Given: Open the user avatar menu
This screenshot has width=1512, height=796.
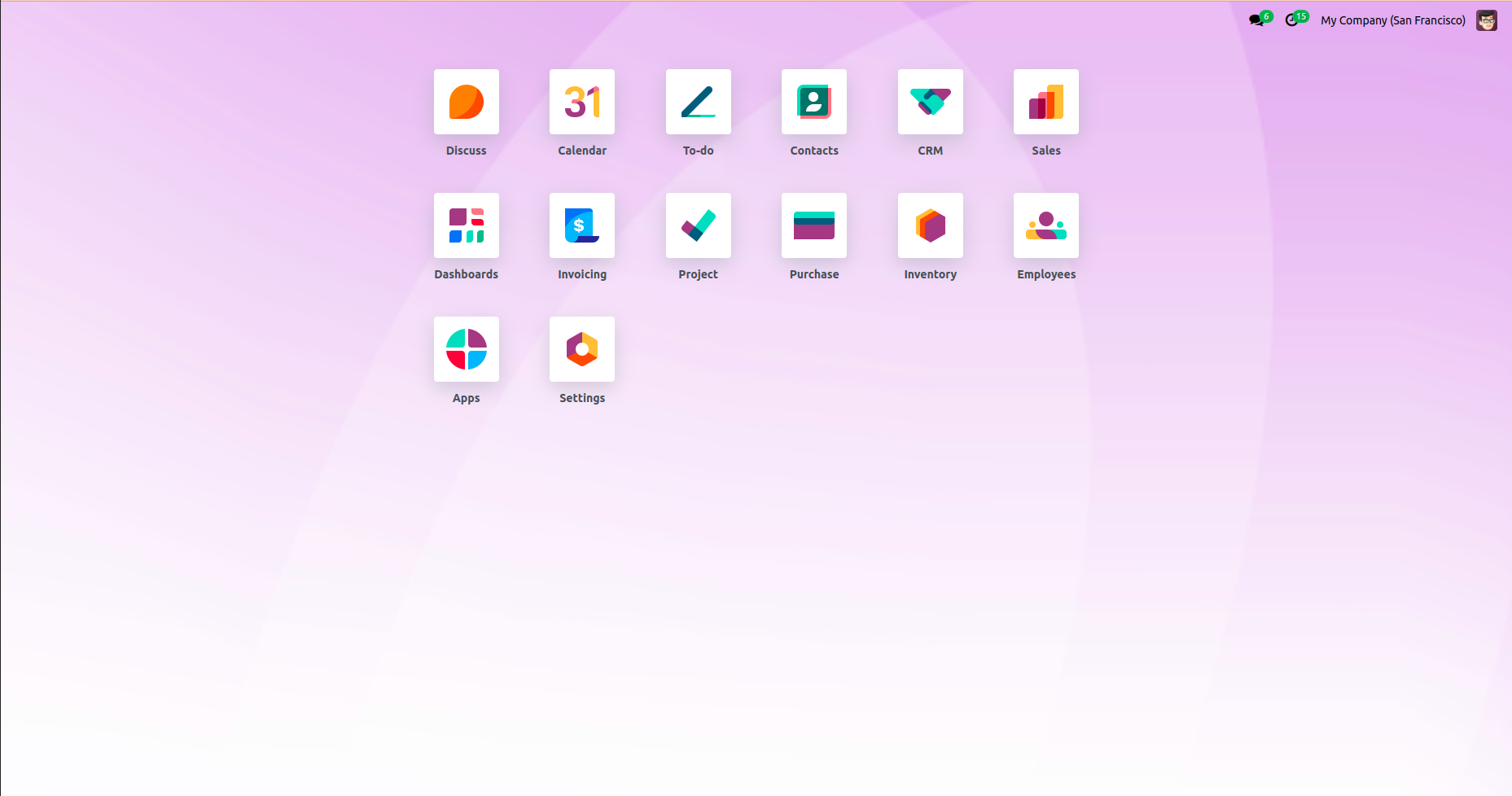Looking at the screenshot, I should [1486, 20].
